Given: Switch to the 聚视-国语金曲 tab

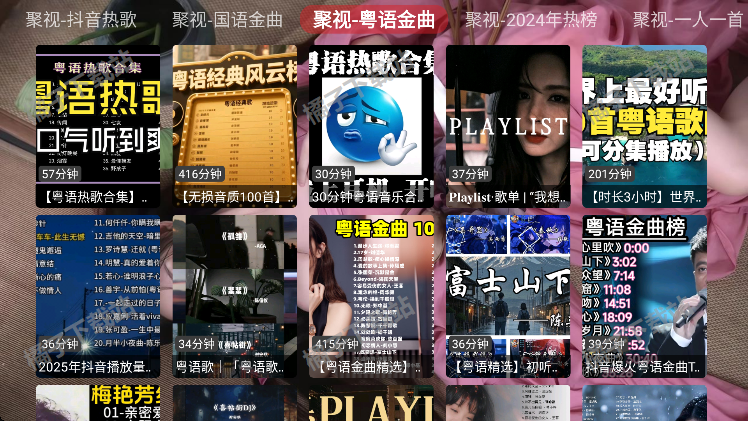Looking at the screenshot, I should (227, 20).
